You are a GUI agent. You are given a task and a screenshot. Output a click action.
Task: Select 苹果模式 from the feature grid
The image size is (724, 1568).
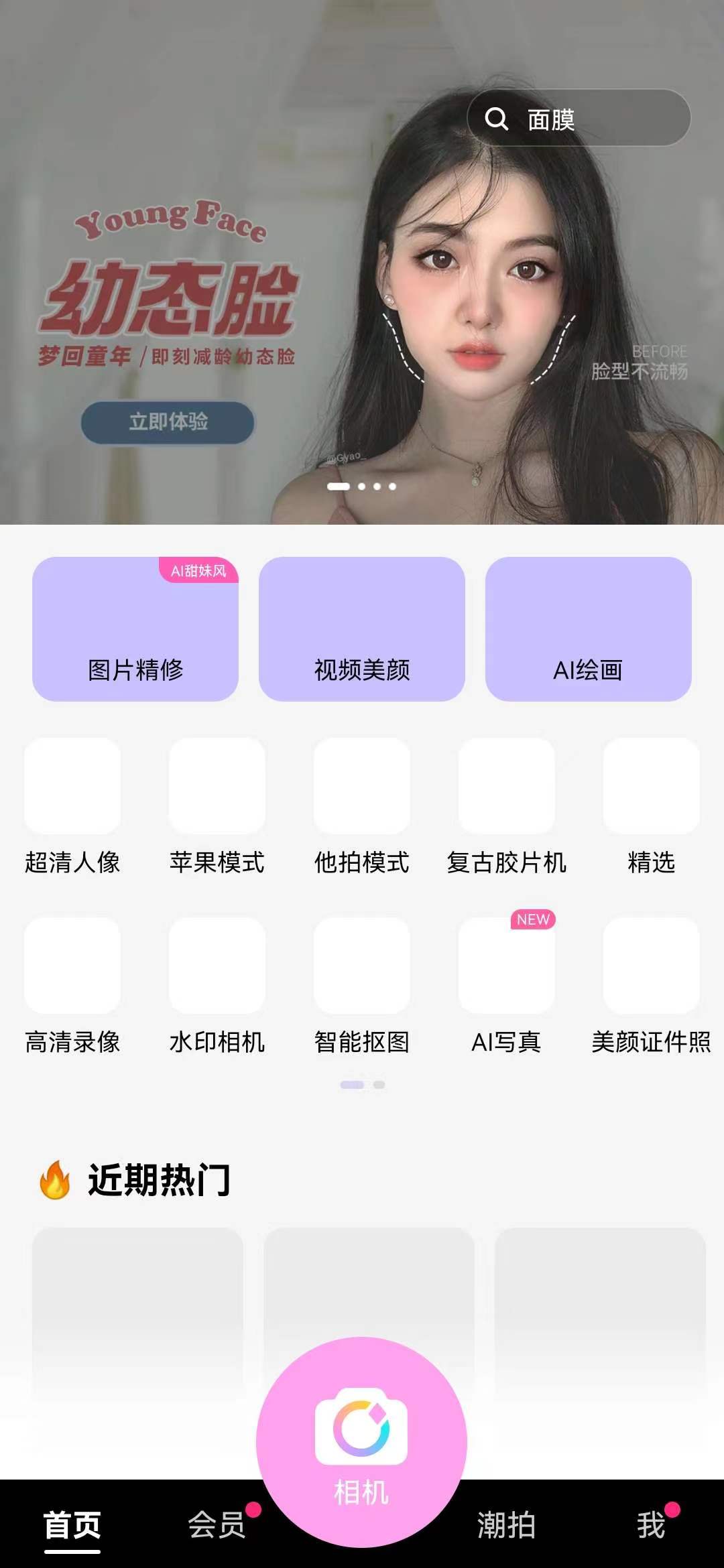coord(217,797)
